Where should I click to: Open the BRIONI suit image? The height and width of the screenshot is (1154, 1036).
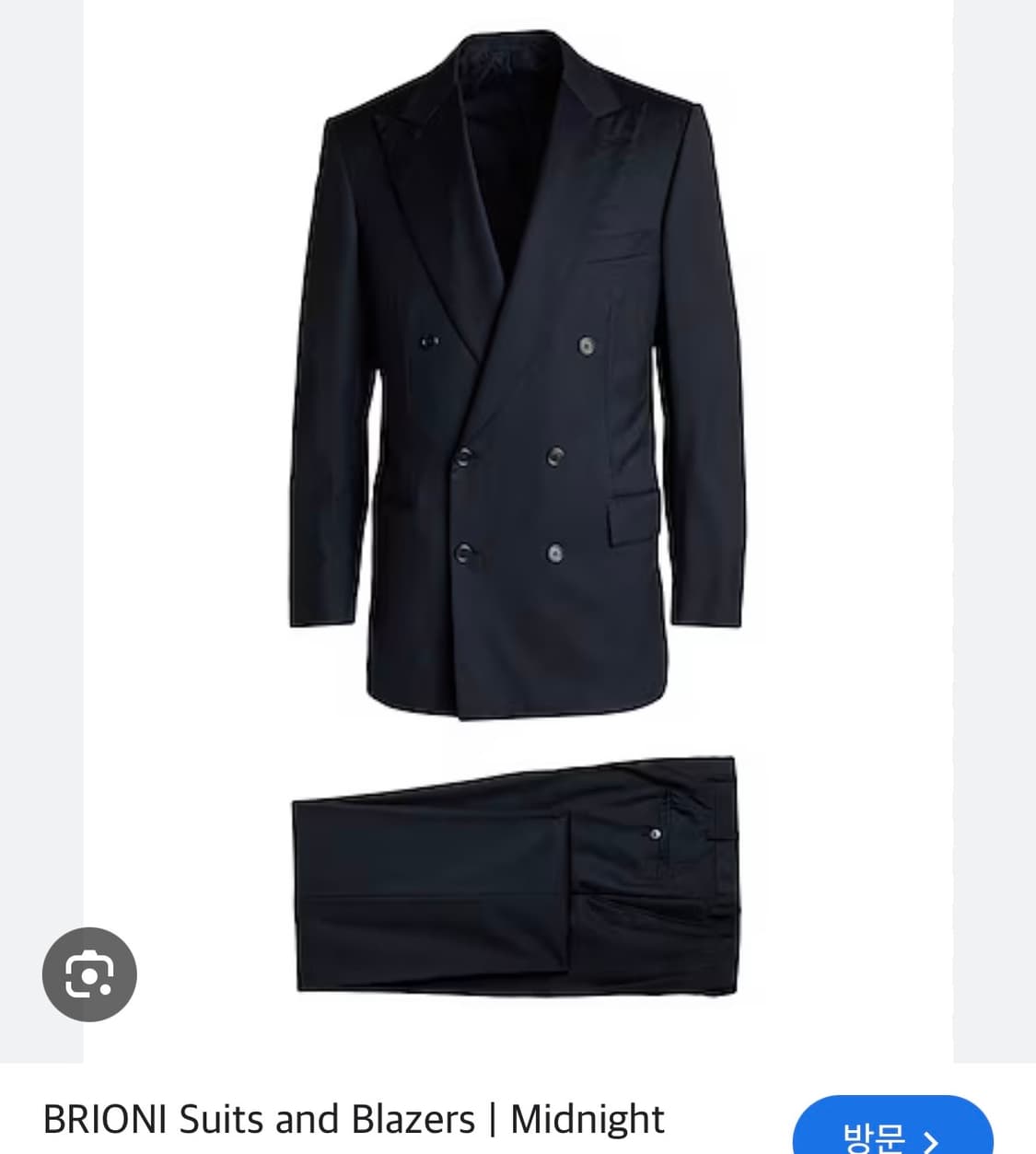518,531
